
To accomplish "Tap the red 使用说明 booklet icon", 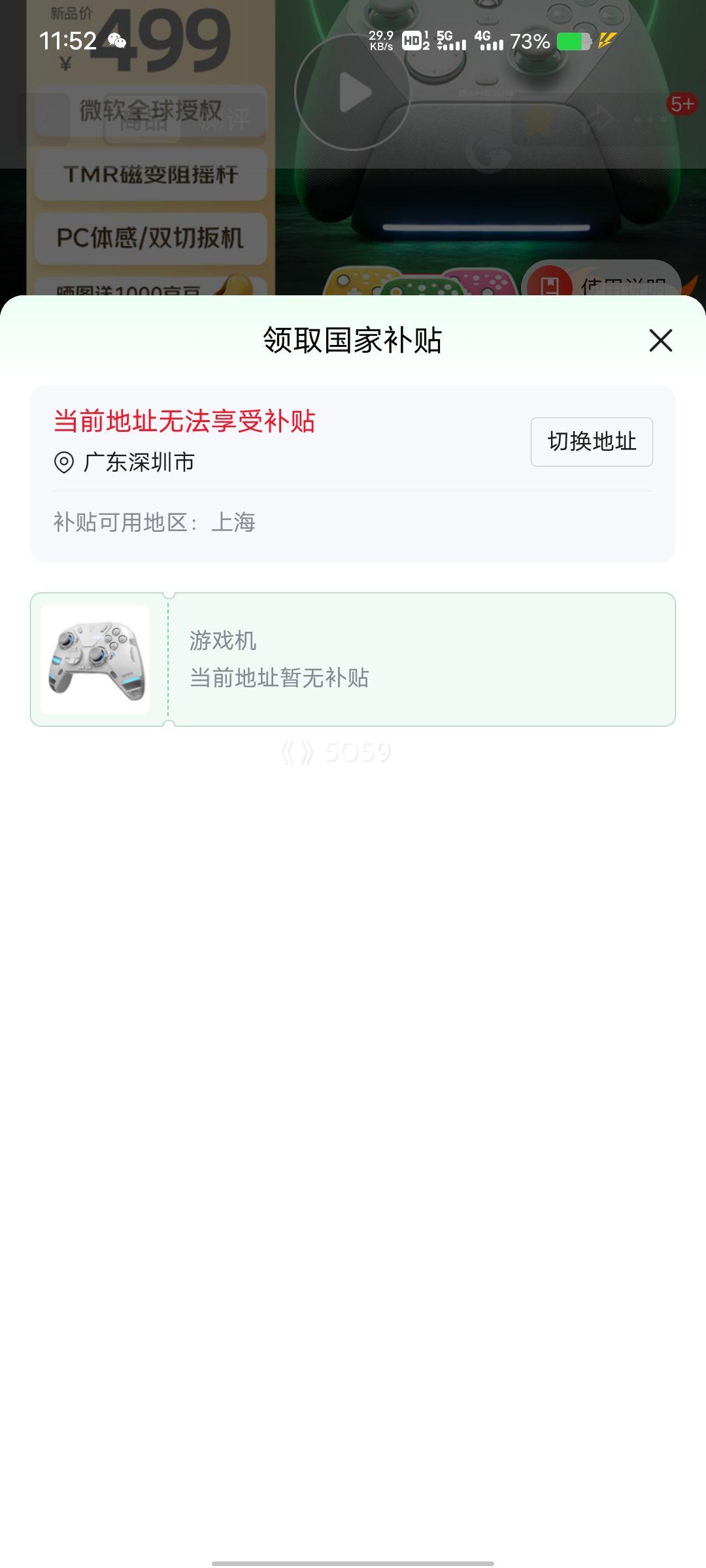I will pyautogui.click(x=551, y=286).
